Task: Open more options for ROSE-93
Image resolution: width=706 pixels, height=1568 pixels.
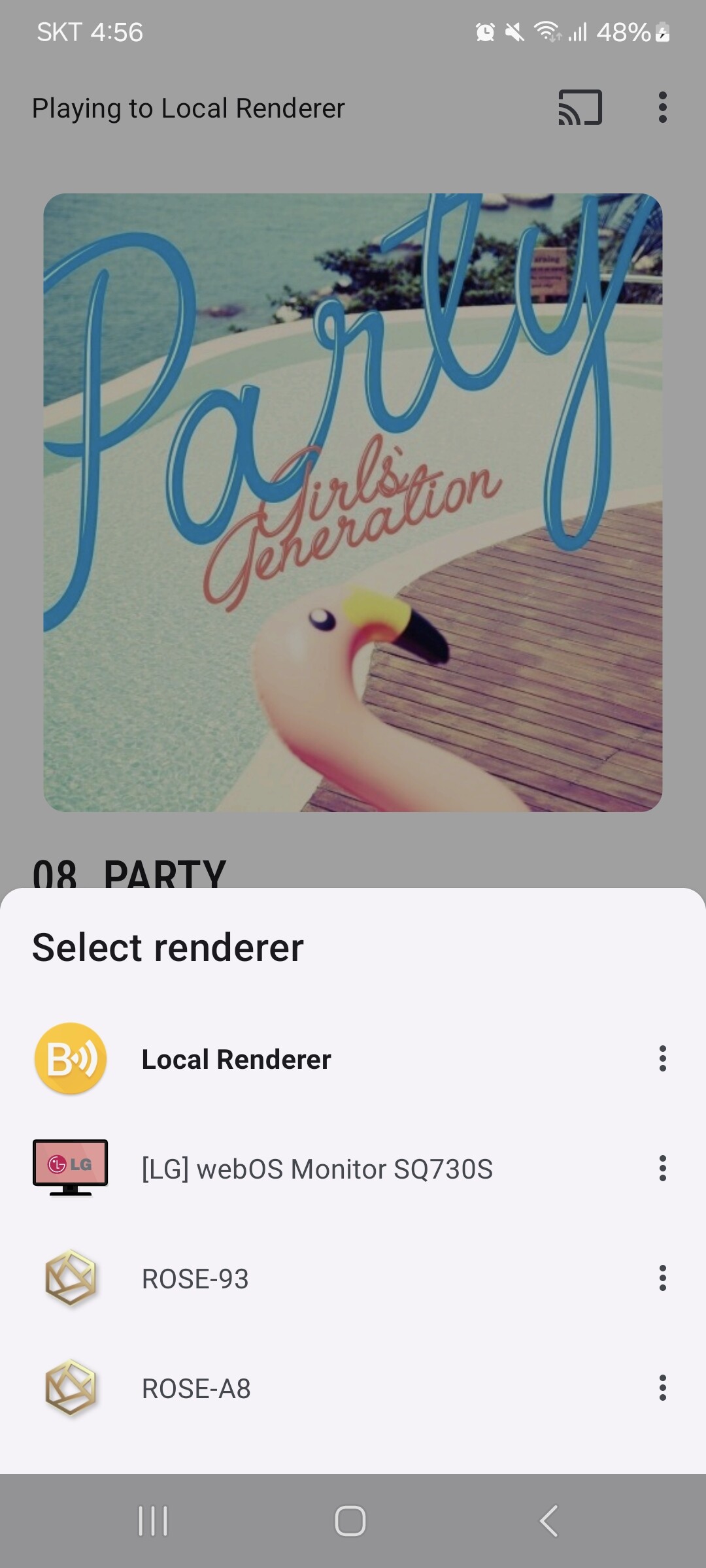Action: coord(662,1278)
